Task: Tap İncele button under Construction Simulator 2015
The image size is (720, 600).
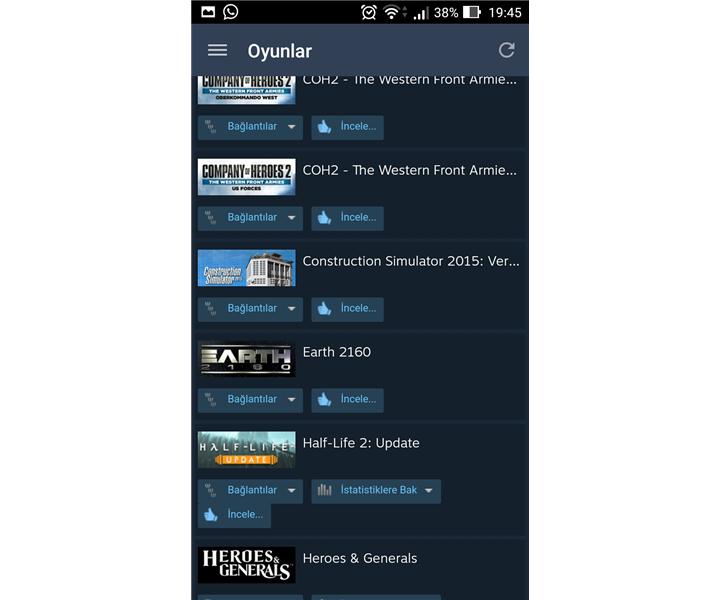Action: point(347,309)
